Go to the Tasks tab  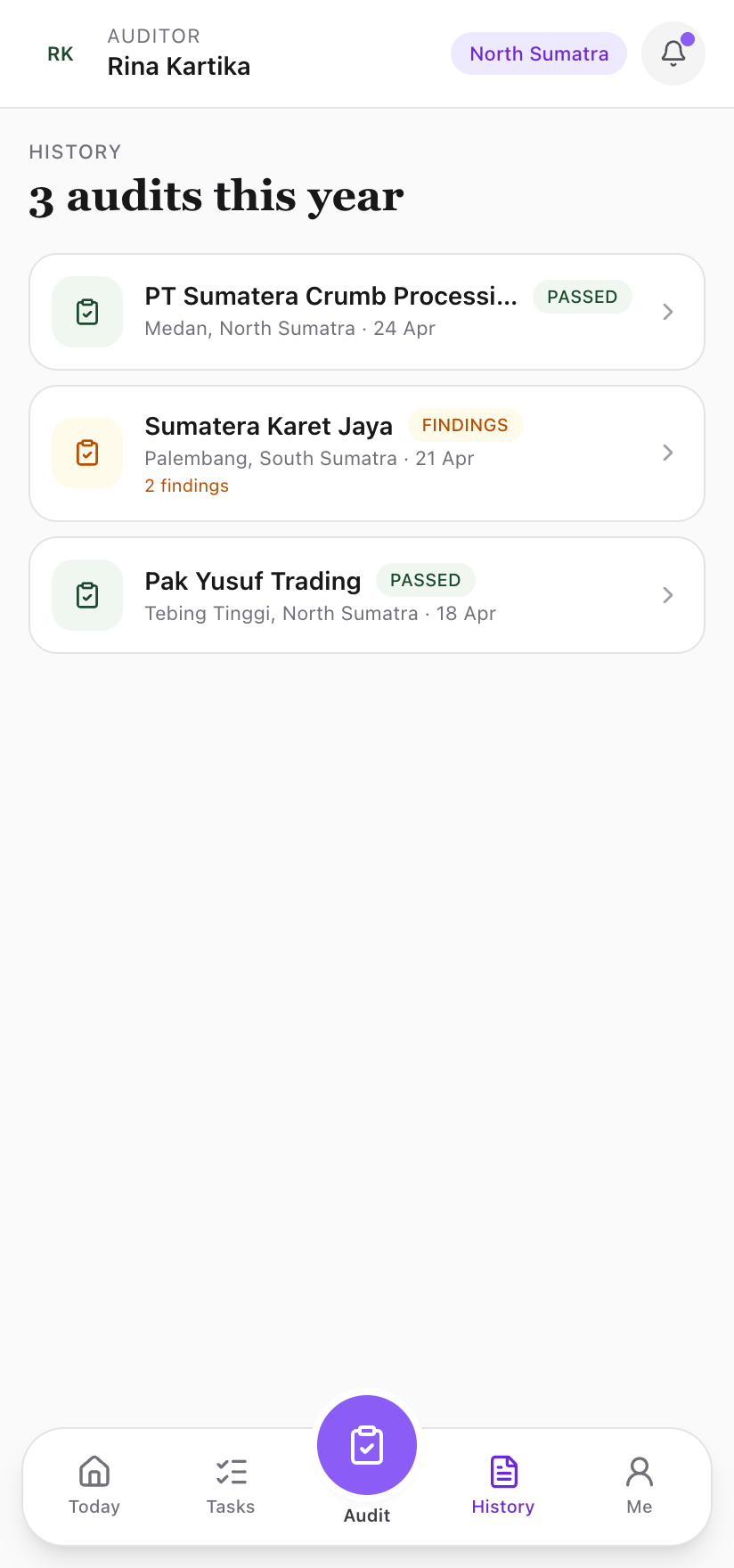click(x=231, y=1485)
